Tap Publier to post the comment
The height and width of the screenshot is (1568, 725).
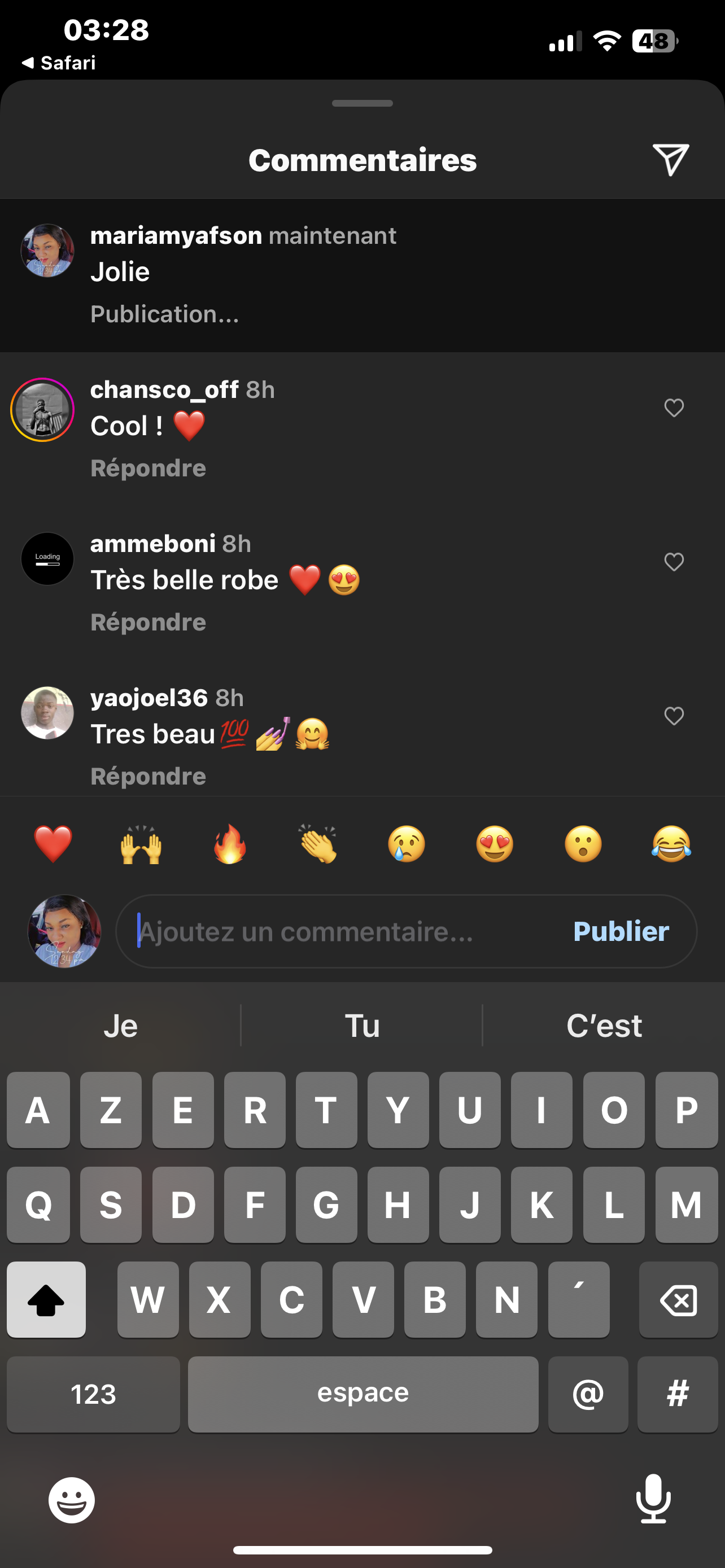[621, 931]
